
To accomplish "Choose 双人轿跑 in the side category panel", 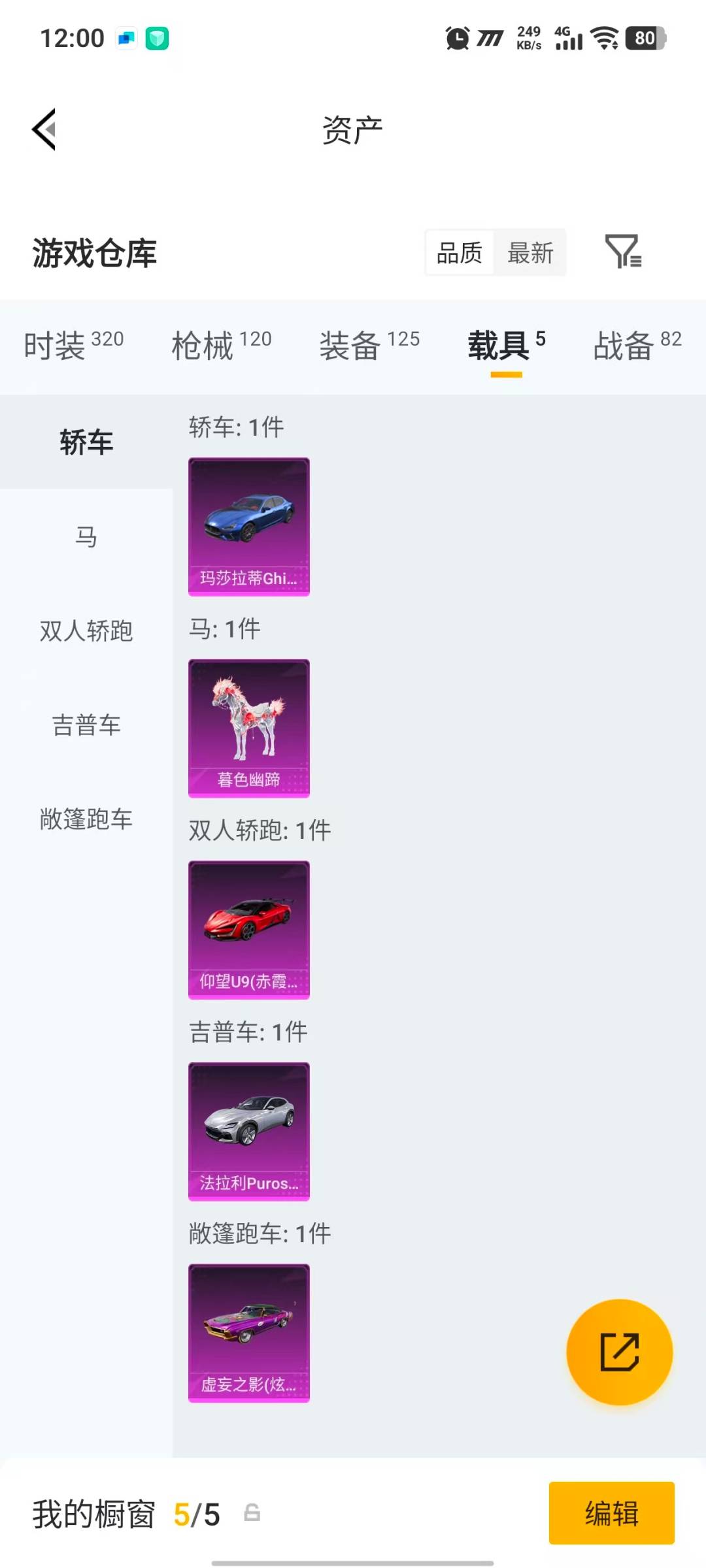I will click(87, 631).
